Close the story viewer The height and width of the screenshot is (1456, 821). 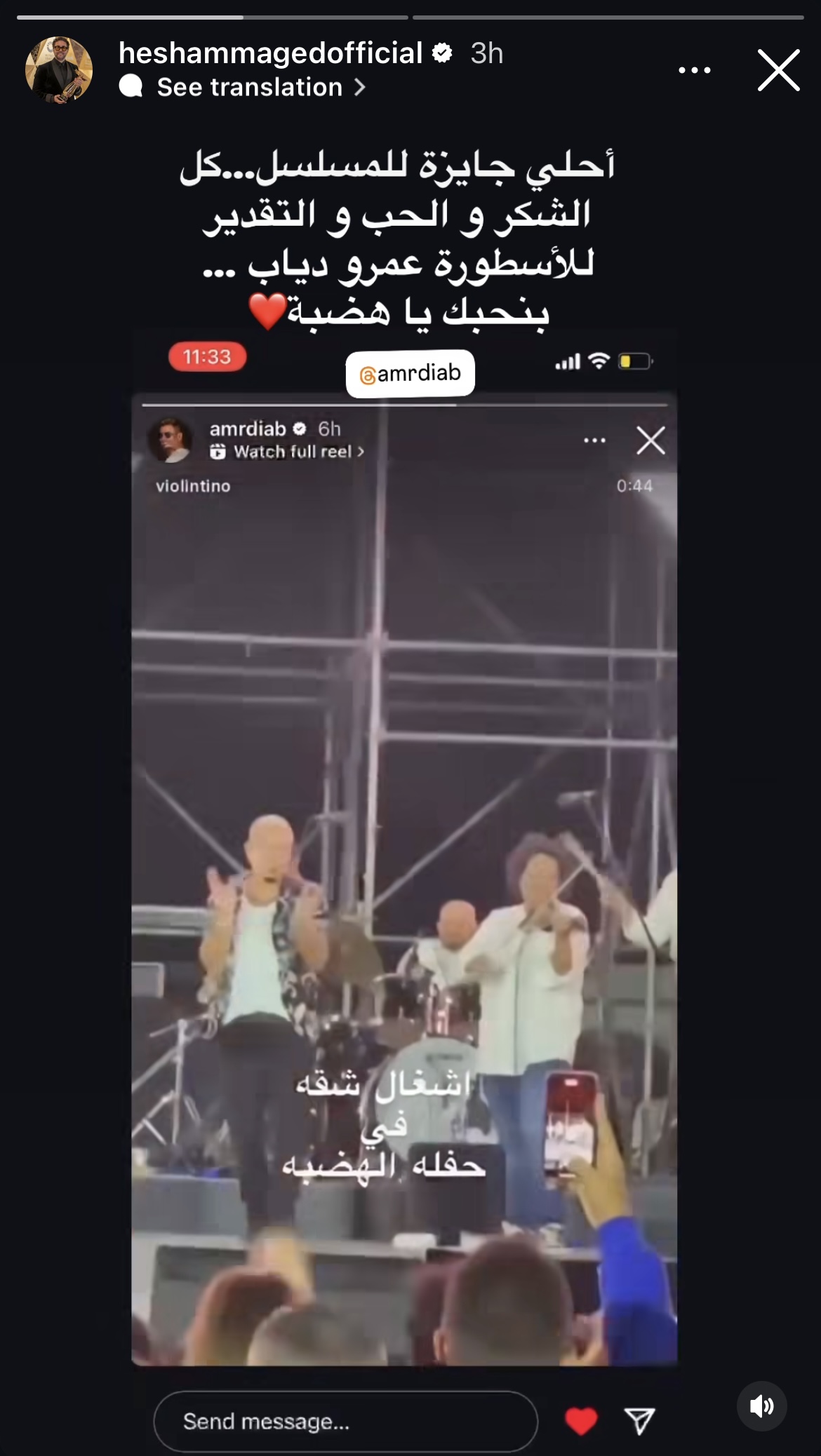778,70
